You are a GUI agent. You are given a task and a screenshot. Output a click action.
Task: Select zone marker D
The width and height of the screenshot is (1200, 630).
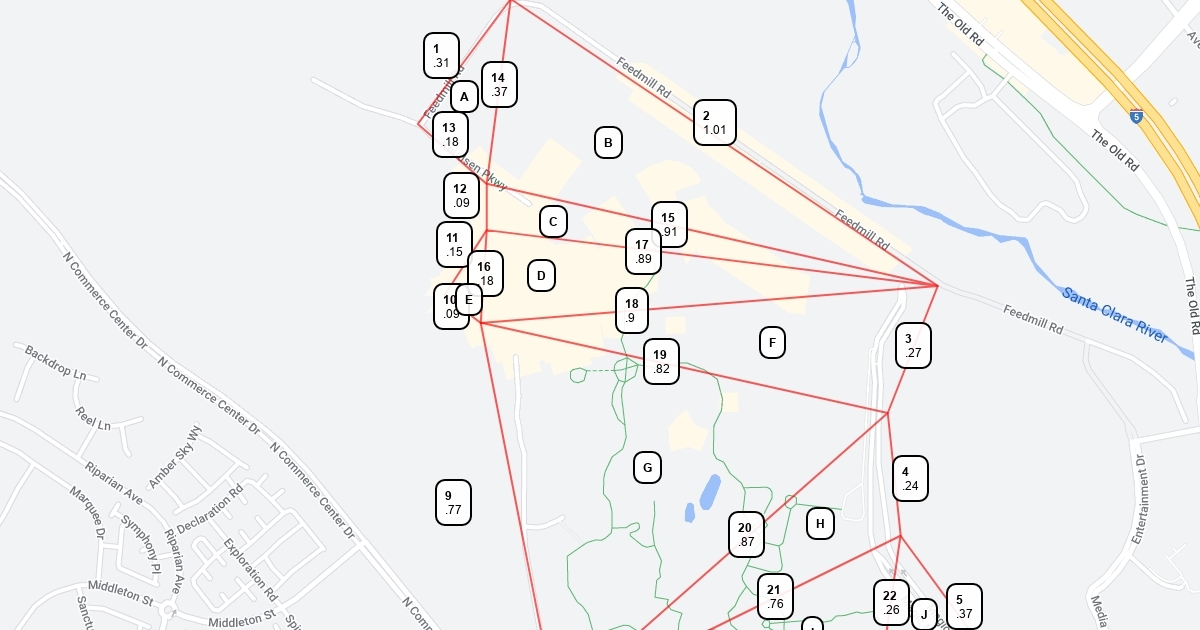click(541, 276)
